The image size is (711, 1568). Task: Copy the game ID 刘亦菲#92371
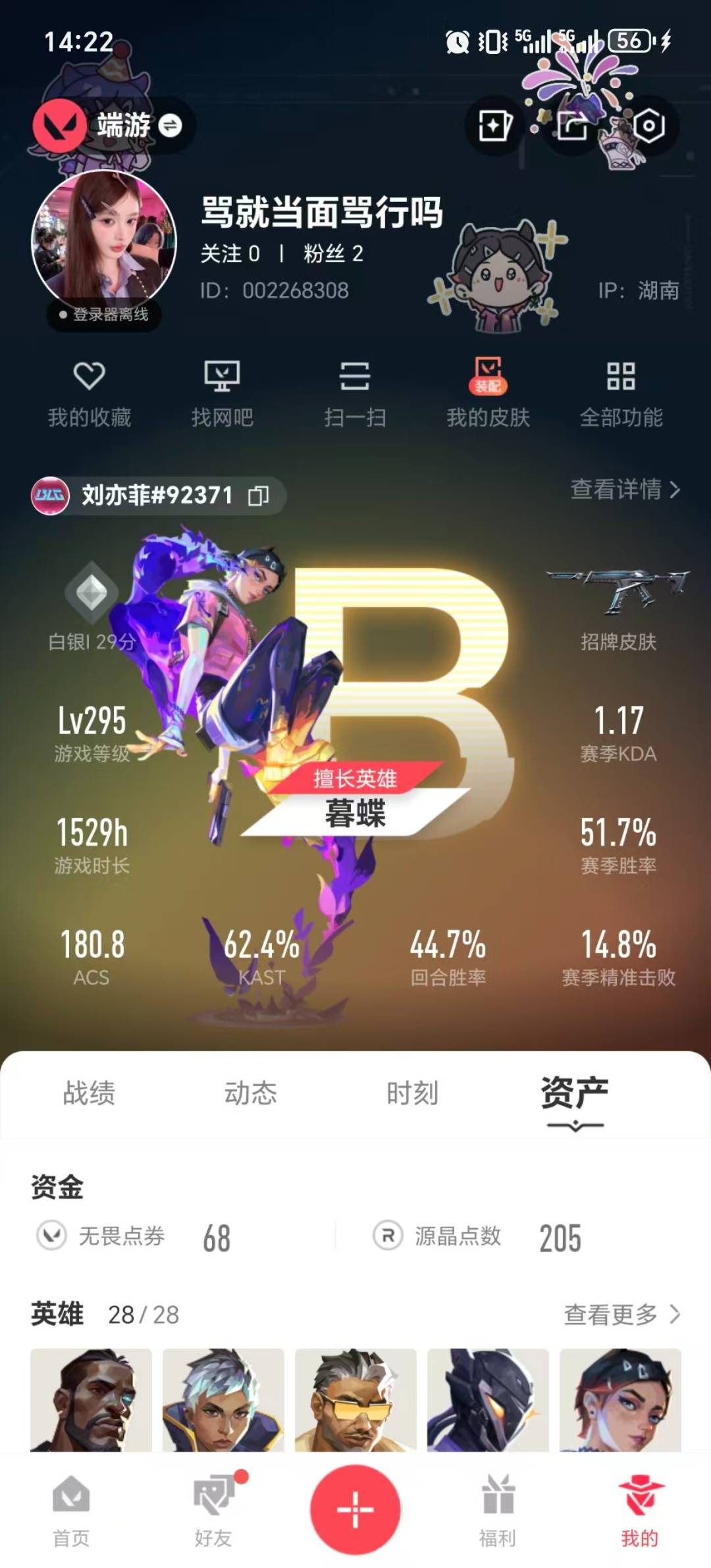tap(258, 496)
